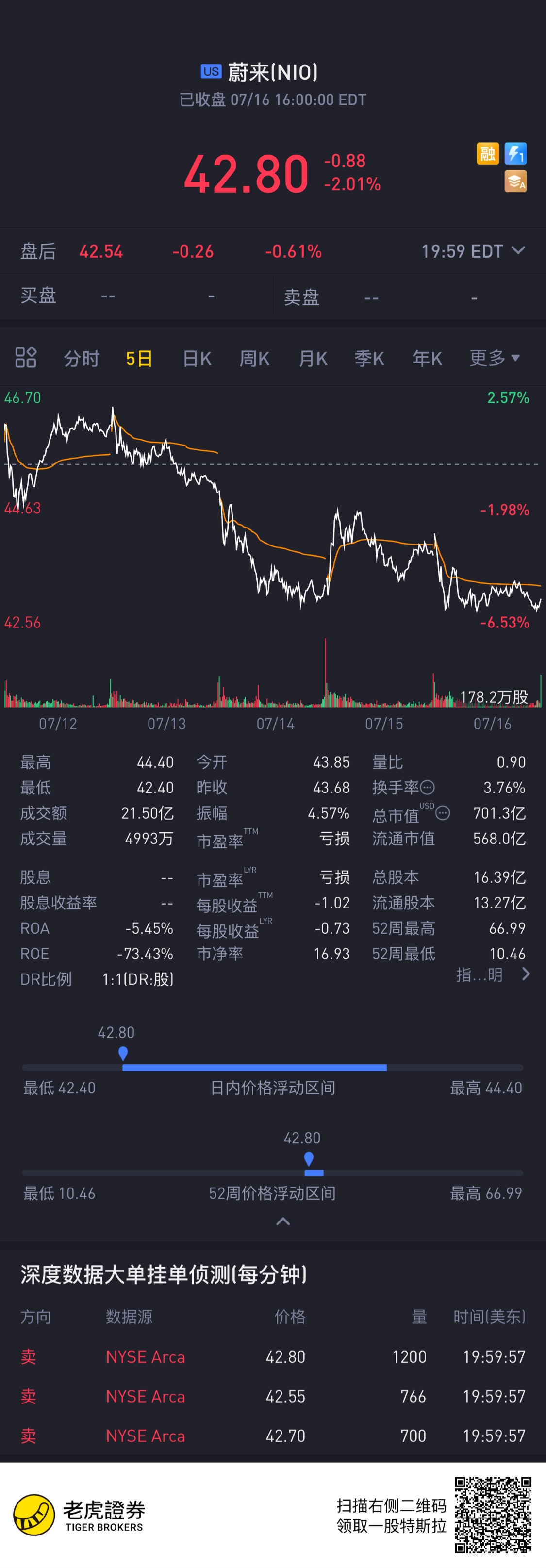The image size is (546, 1568).
Task: Open the chart layout grid icon
Action: coord(26,358)
